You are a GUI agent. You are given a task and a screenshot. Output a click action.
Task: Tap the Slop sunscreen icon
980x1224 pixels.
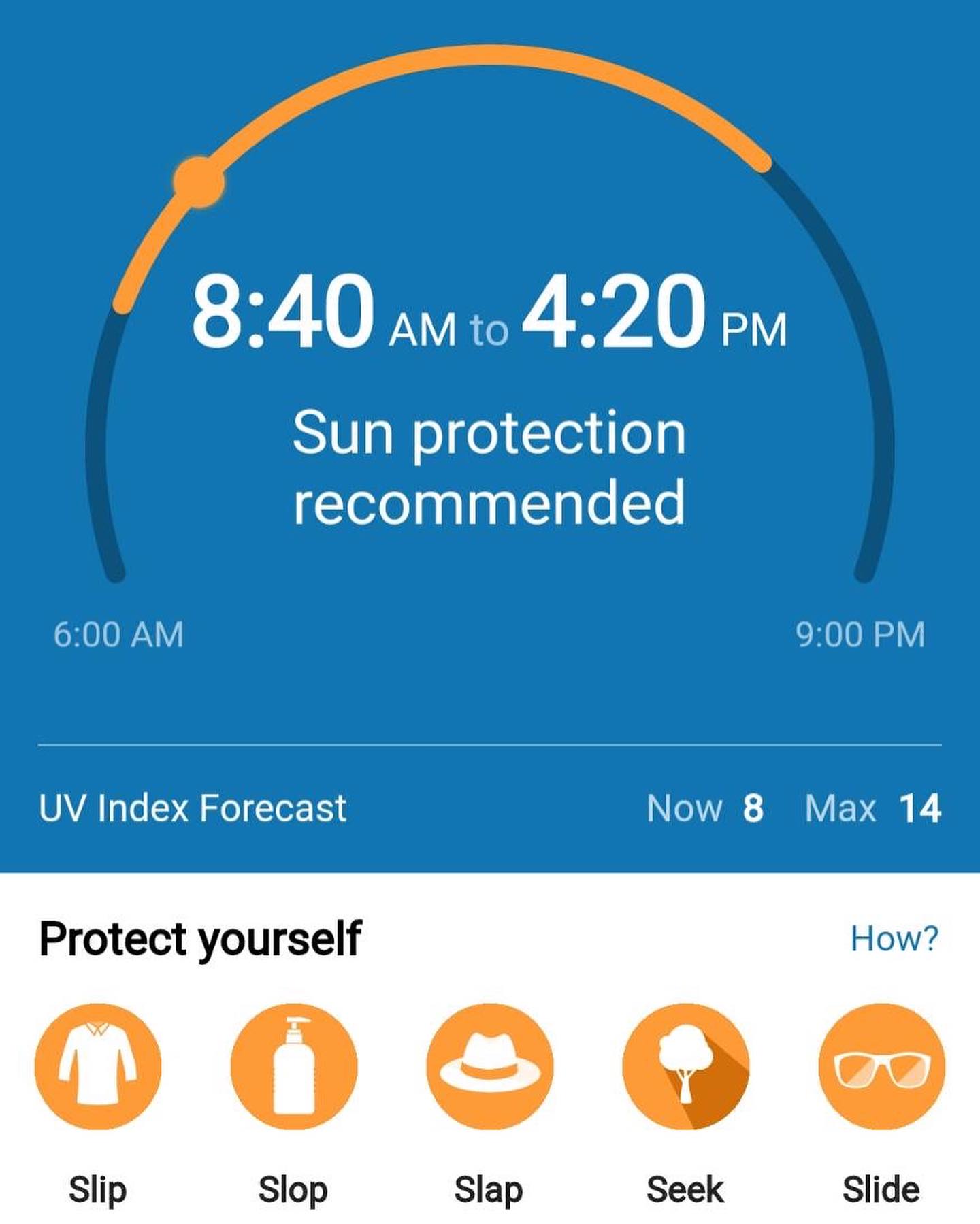tap(294, 1066)
